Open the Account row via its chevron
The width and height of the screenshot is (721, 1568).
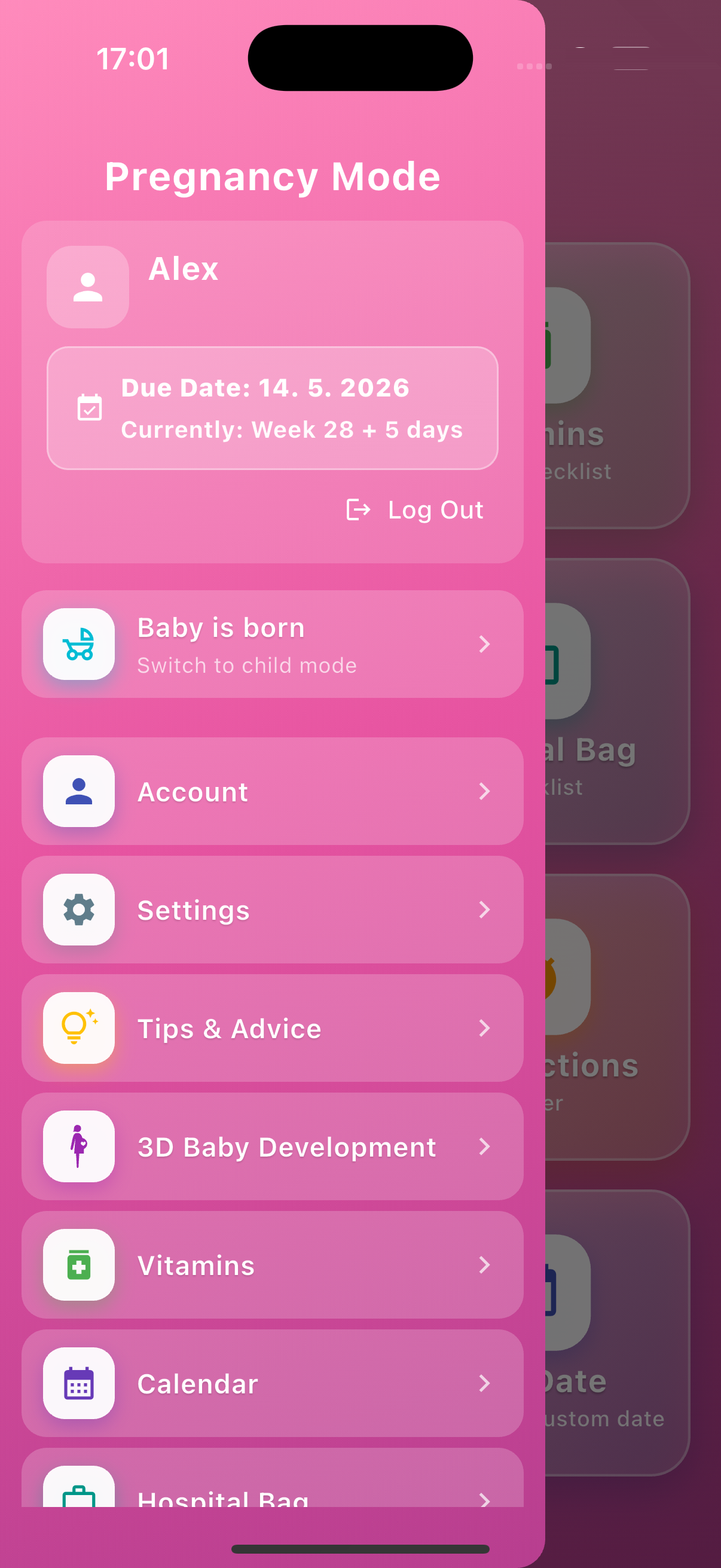tap(484, 791)
